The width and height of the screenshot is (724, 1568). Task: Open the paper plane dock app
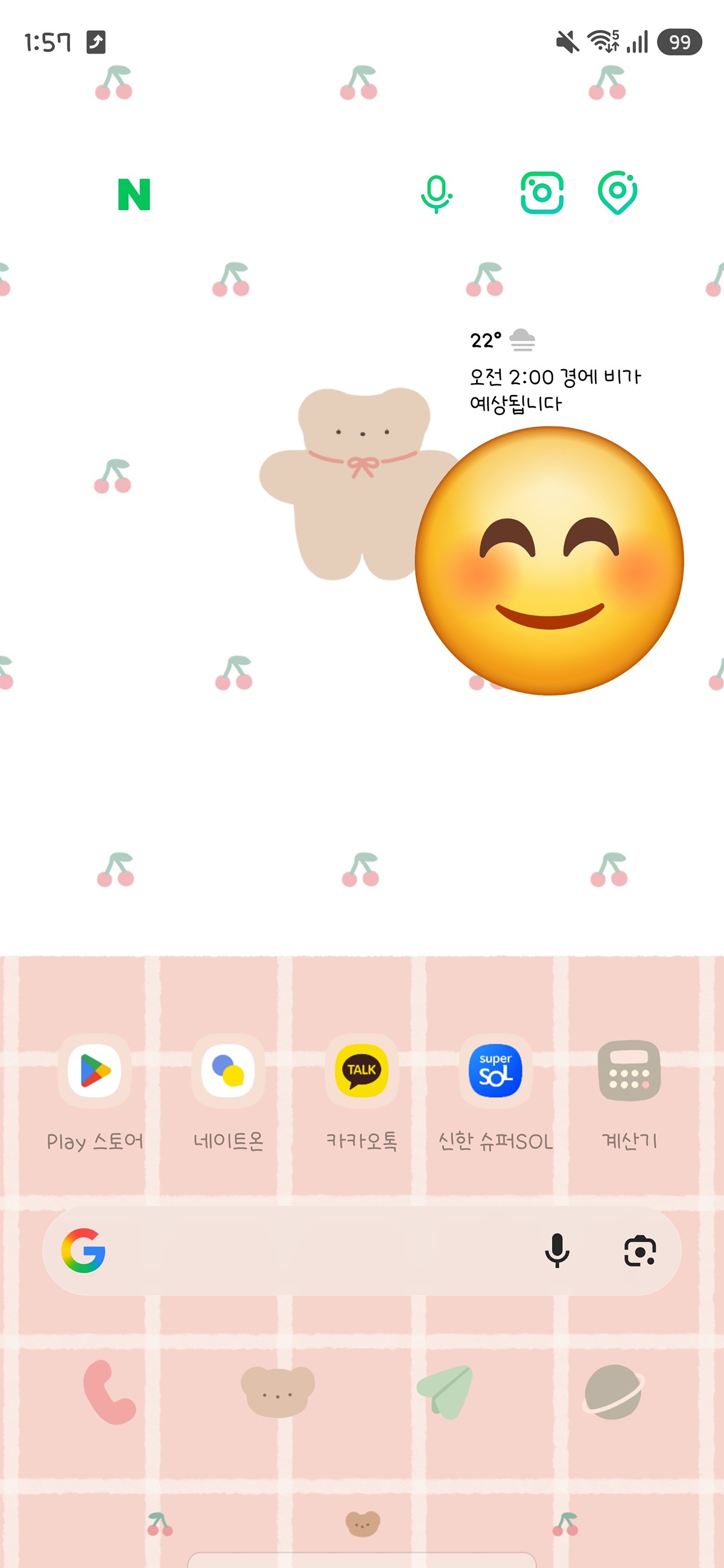pos(445,1392)
